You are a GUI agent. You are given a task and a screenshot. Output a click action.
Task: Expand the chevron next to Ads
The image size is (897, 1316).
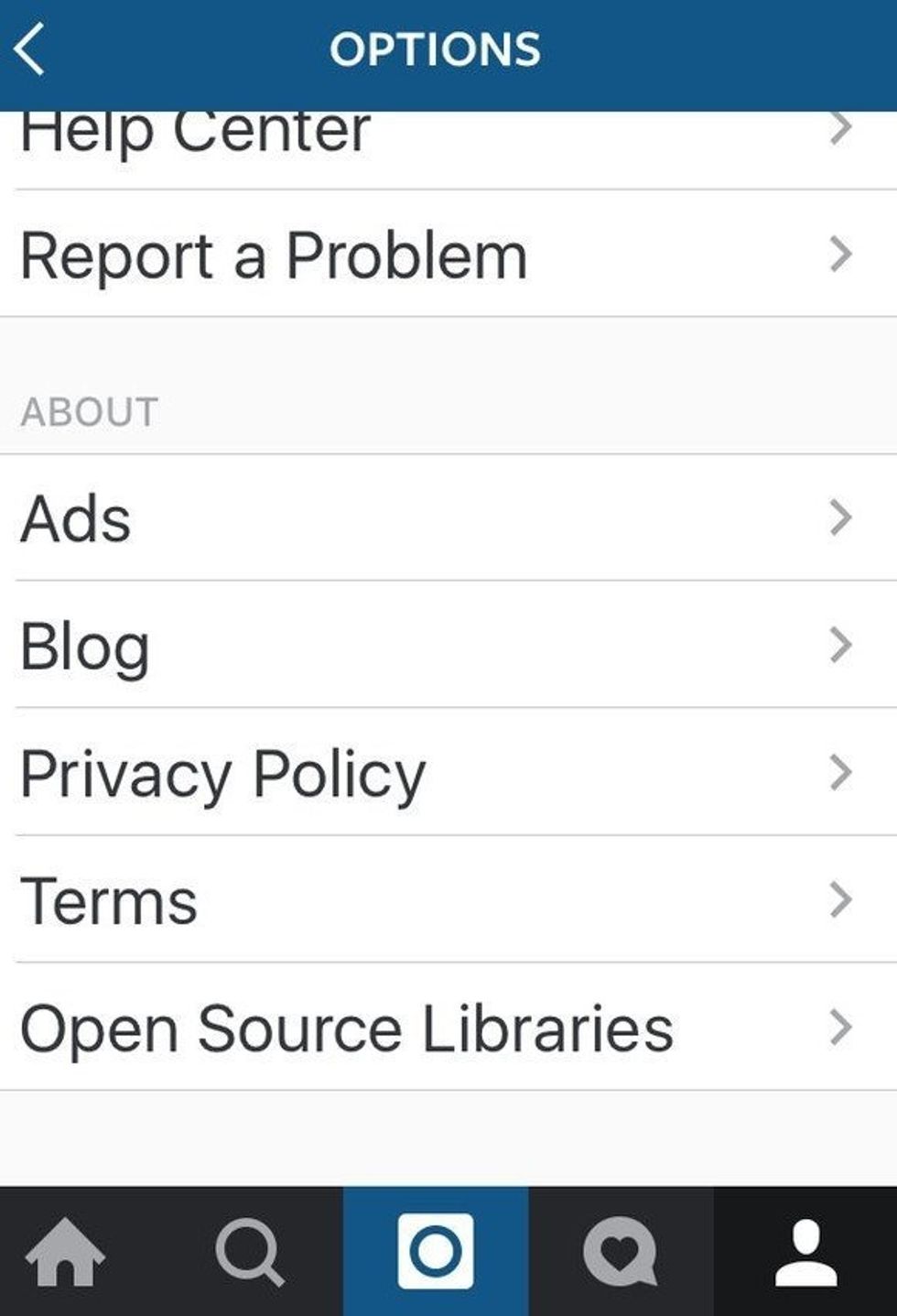[838, 518]
